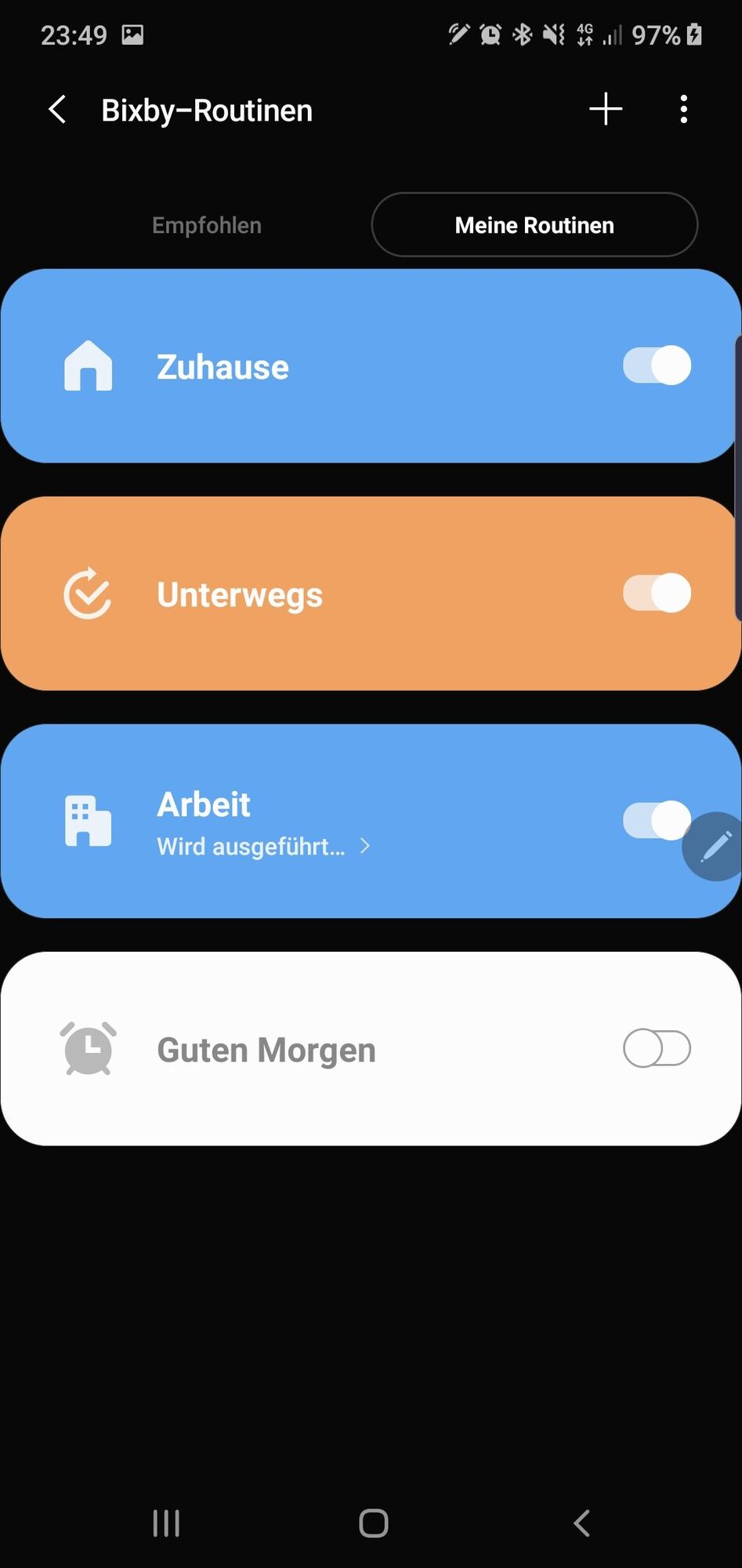The height and width of the screenshot is (1568, 742).
Task: Enable the Guten Morgen routine
Action: [x=657, y=1049]
